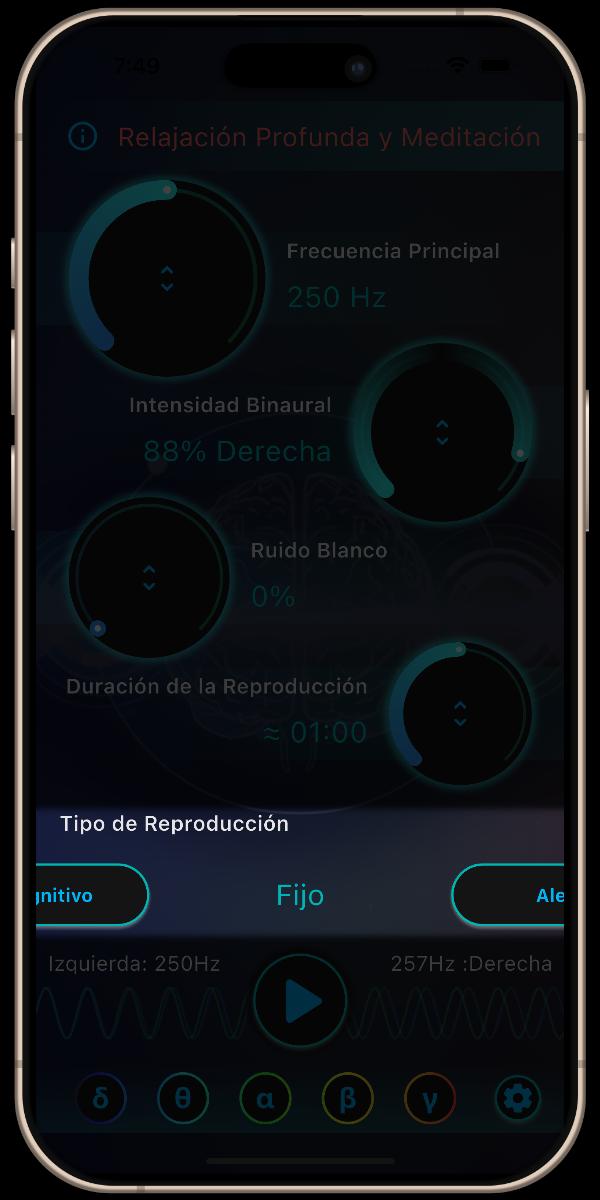Image resolution: width=600 pixels, height=1200 pixels.
Task: Pick the Aleatorio playback type option
Action: [508, 895]
